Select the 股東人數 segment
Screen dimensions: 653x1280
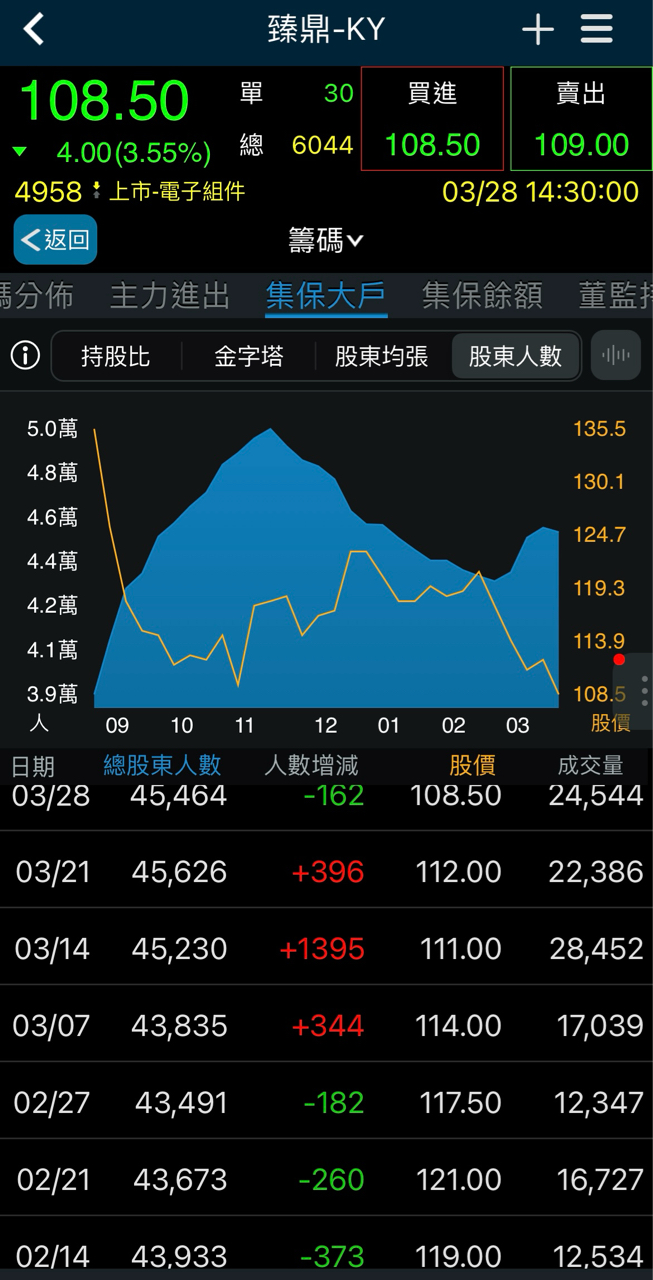click(x=515, y=356)
